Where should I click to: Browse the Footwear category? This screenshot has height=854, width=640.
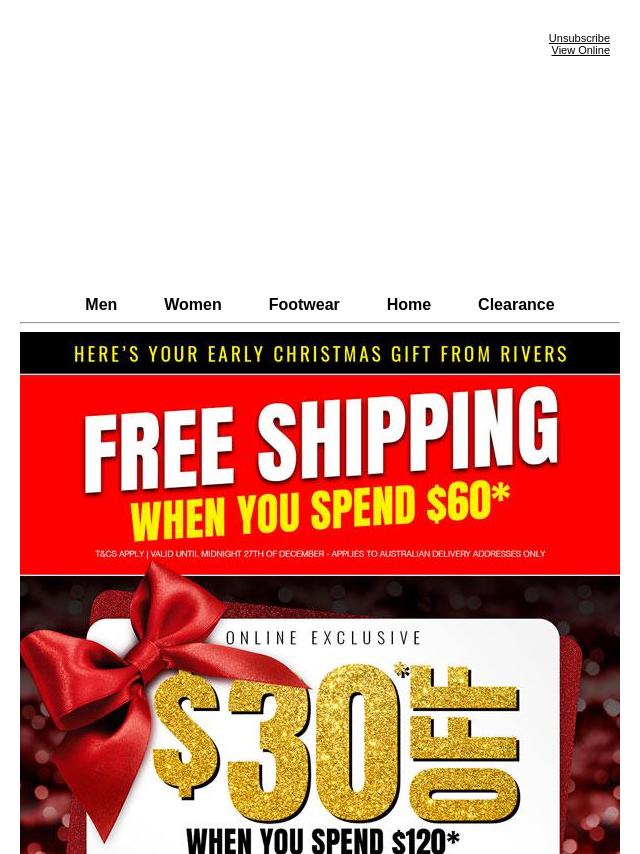[303, 305]
